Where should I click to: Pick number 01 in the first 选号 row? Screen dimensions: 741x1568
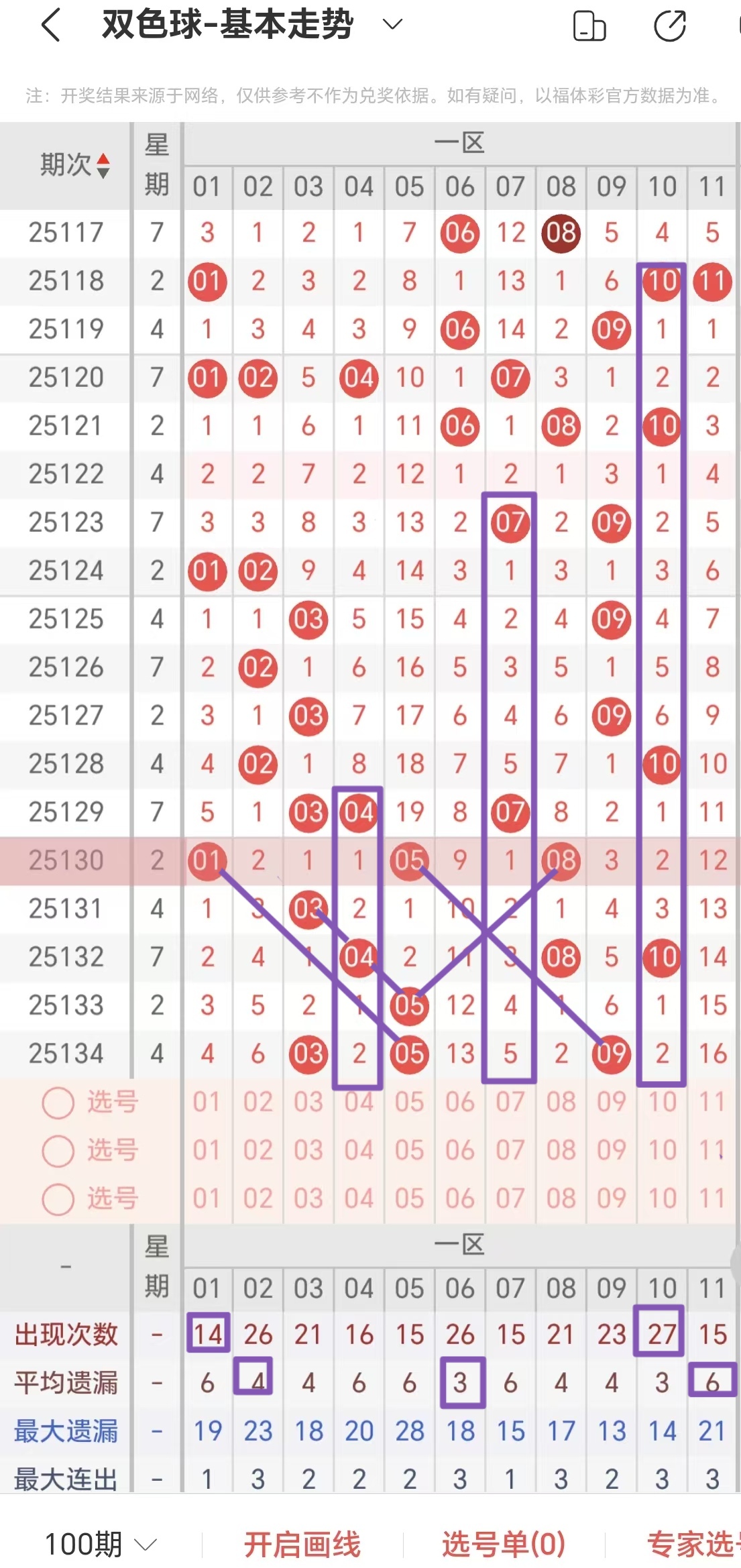tap(207, 1102)
